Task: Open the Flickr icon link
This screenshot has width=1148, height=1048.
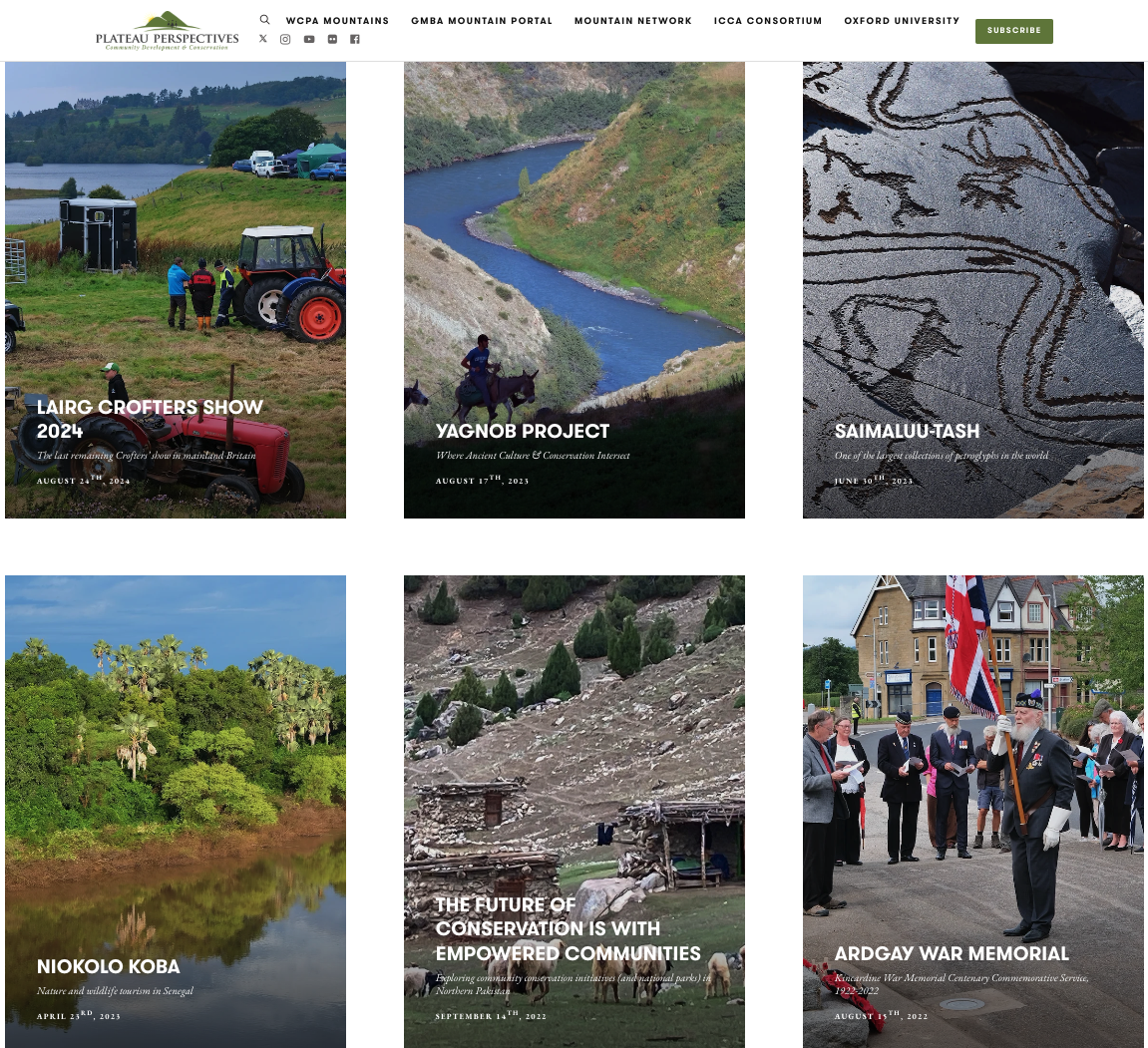Action: point(332,40)
